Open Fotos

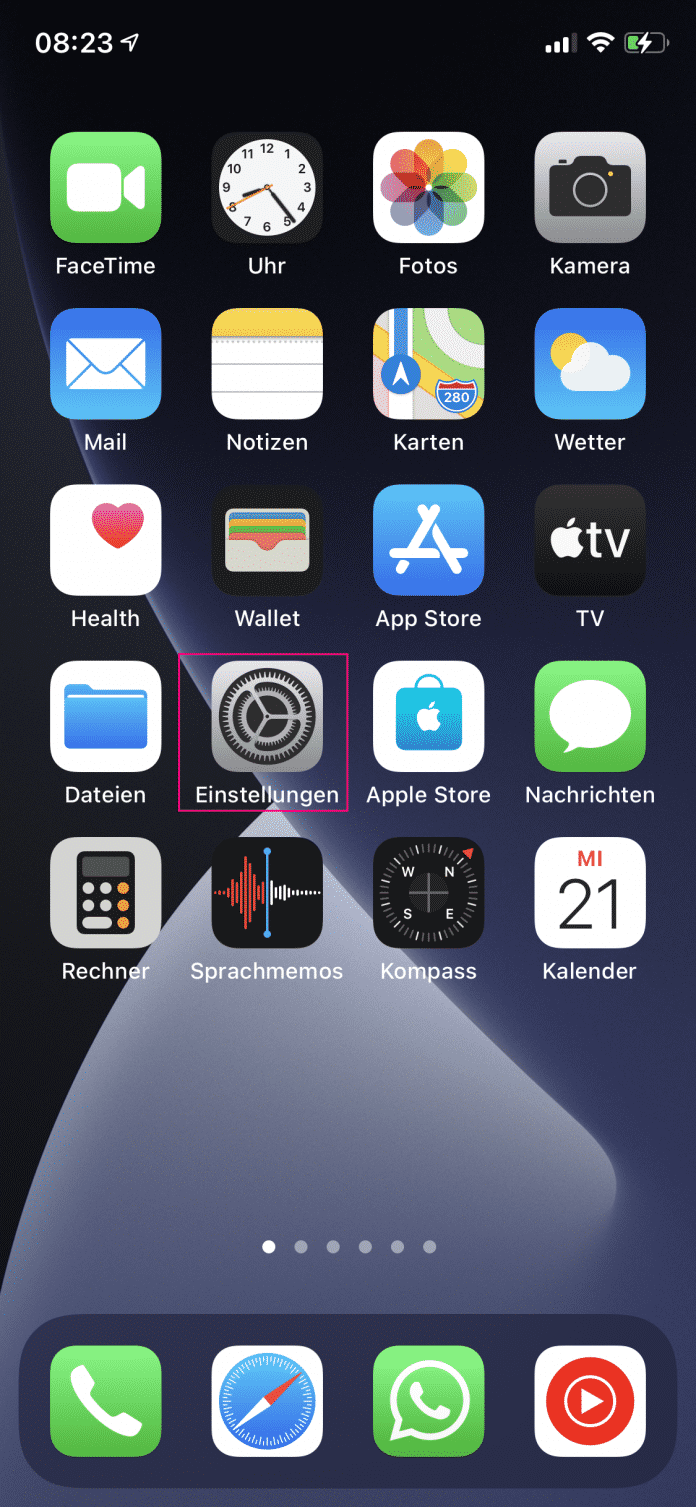click(428, 188)
